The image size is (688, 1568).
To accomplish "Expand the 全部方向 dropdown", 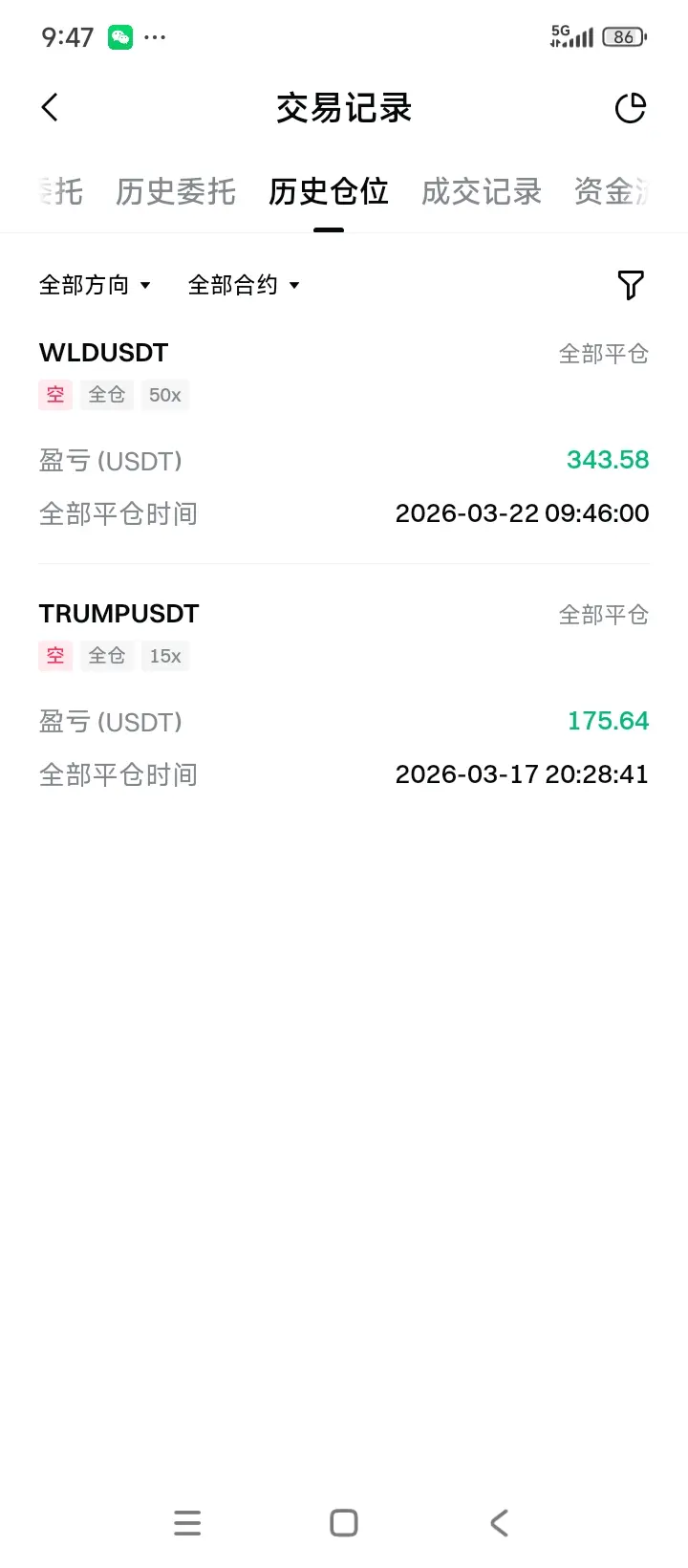I will coord(95,285).
